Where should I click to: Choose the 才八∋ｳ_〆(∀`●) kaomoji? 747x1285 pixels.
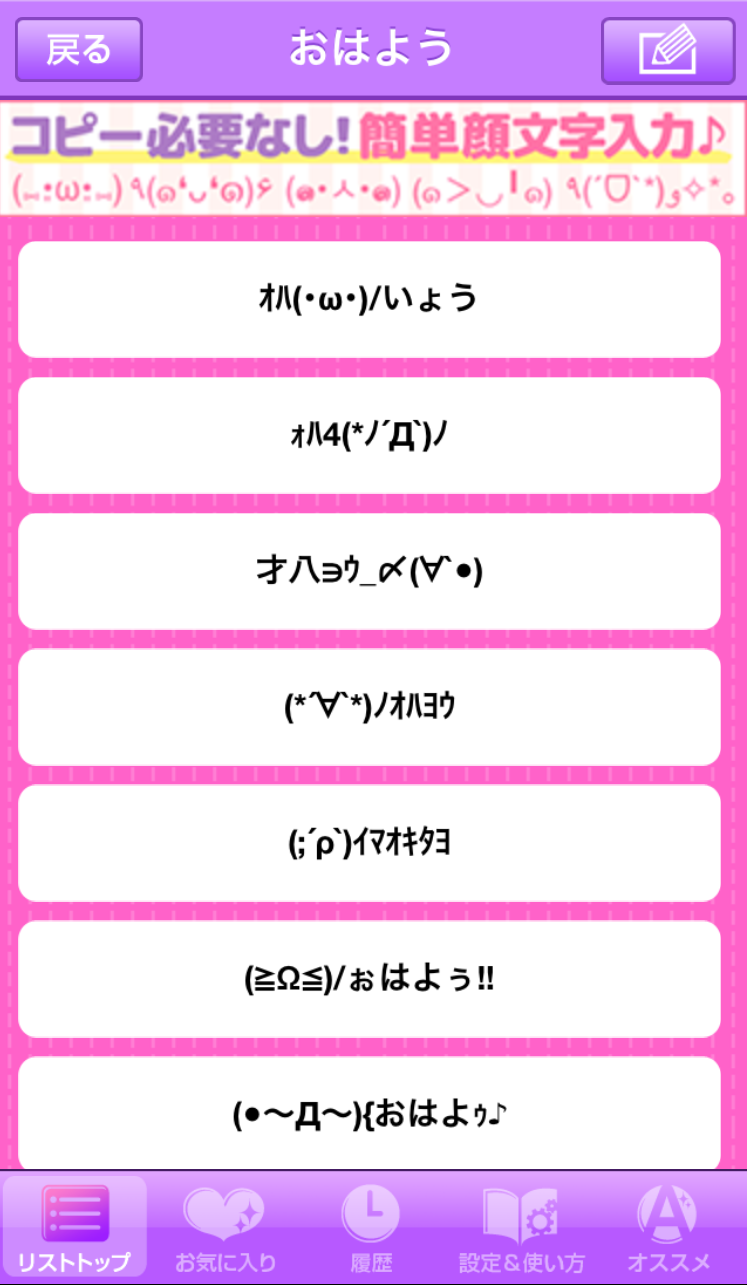tap(369, 571)
